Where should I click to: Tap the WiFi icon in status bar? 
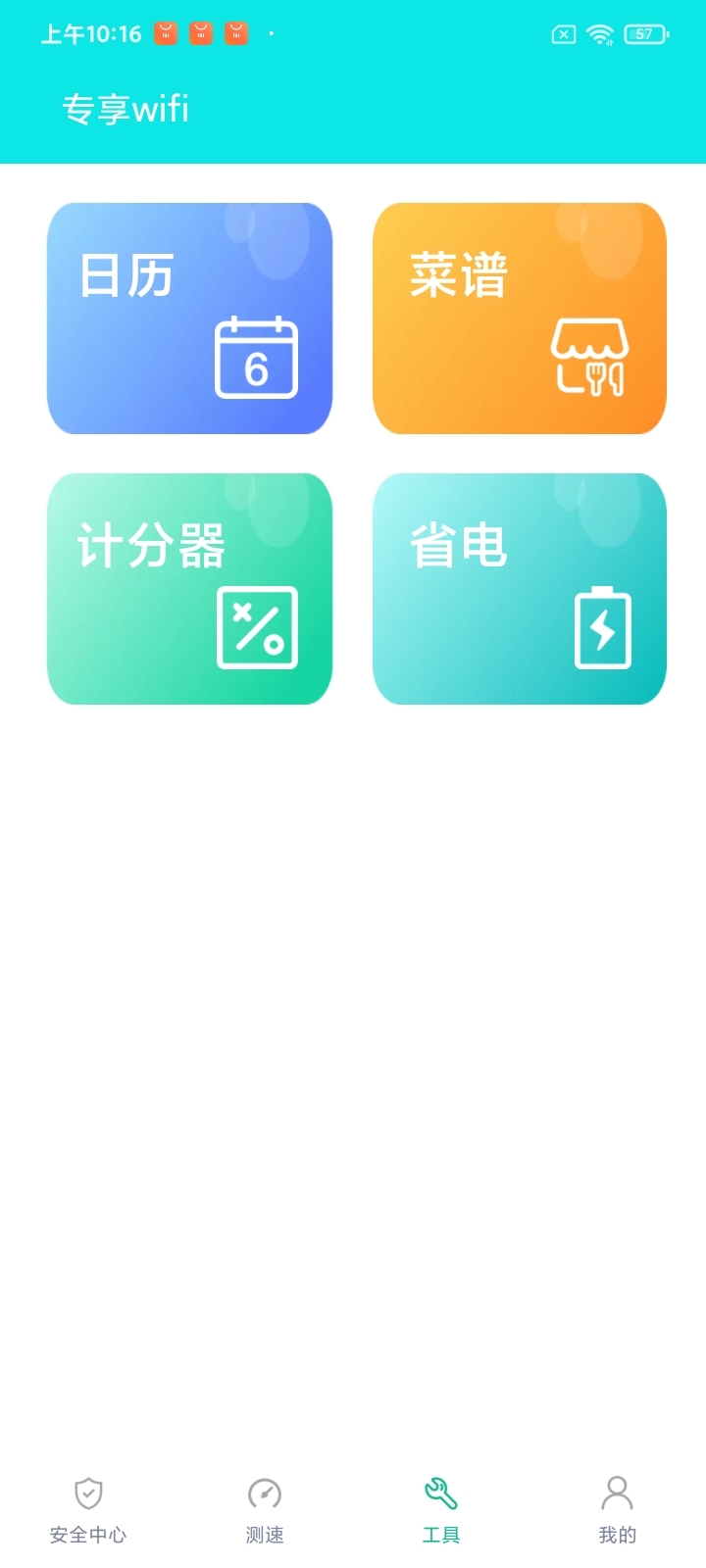[599, 32]
